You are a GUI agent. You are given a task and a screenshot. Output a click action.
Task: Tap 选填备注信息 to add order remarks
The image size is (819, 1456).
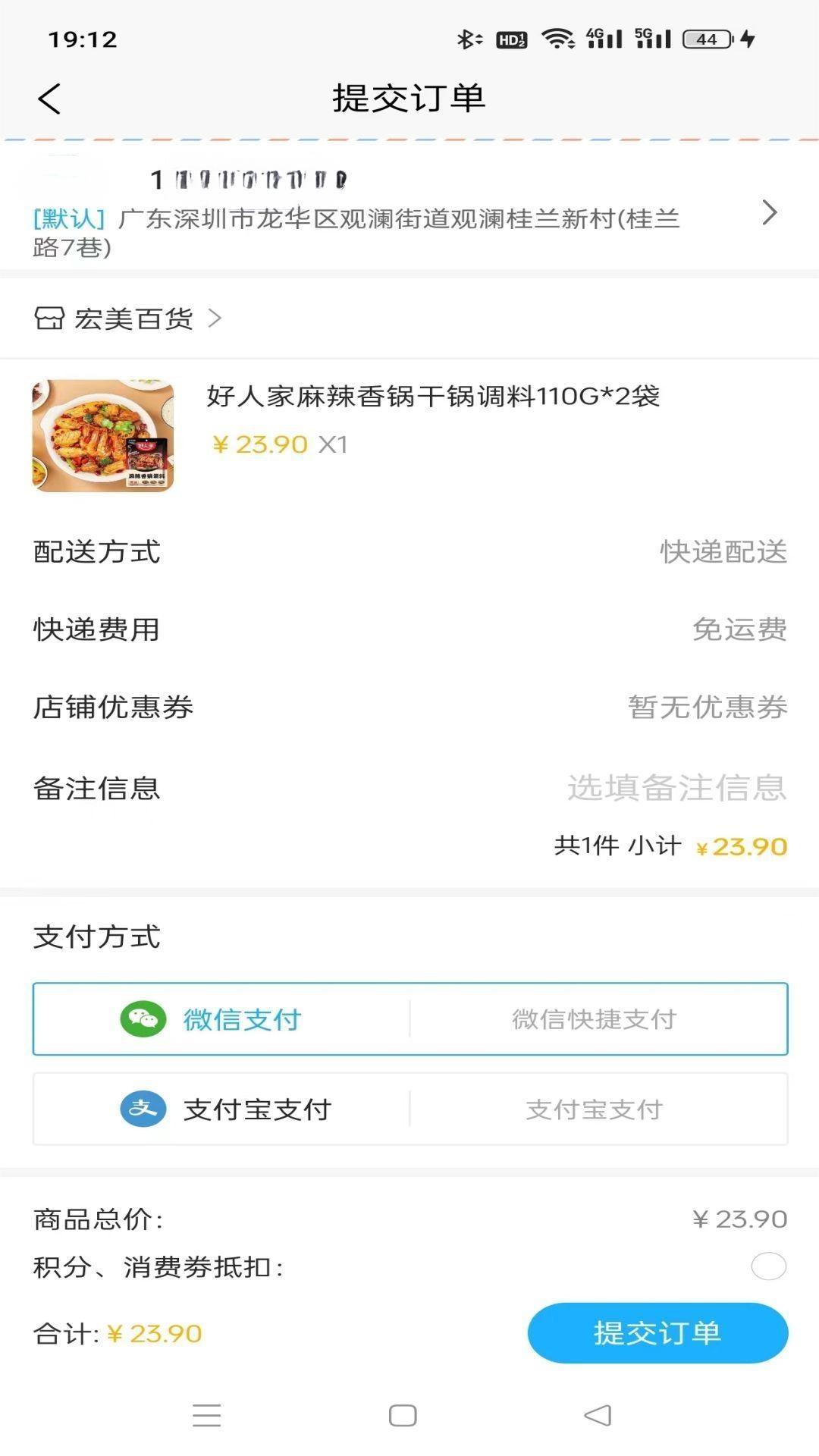tap(677, 788)
